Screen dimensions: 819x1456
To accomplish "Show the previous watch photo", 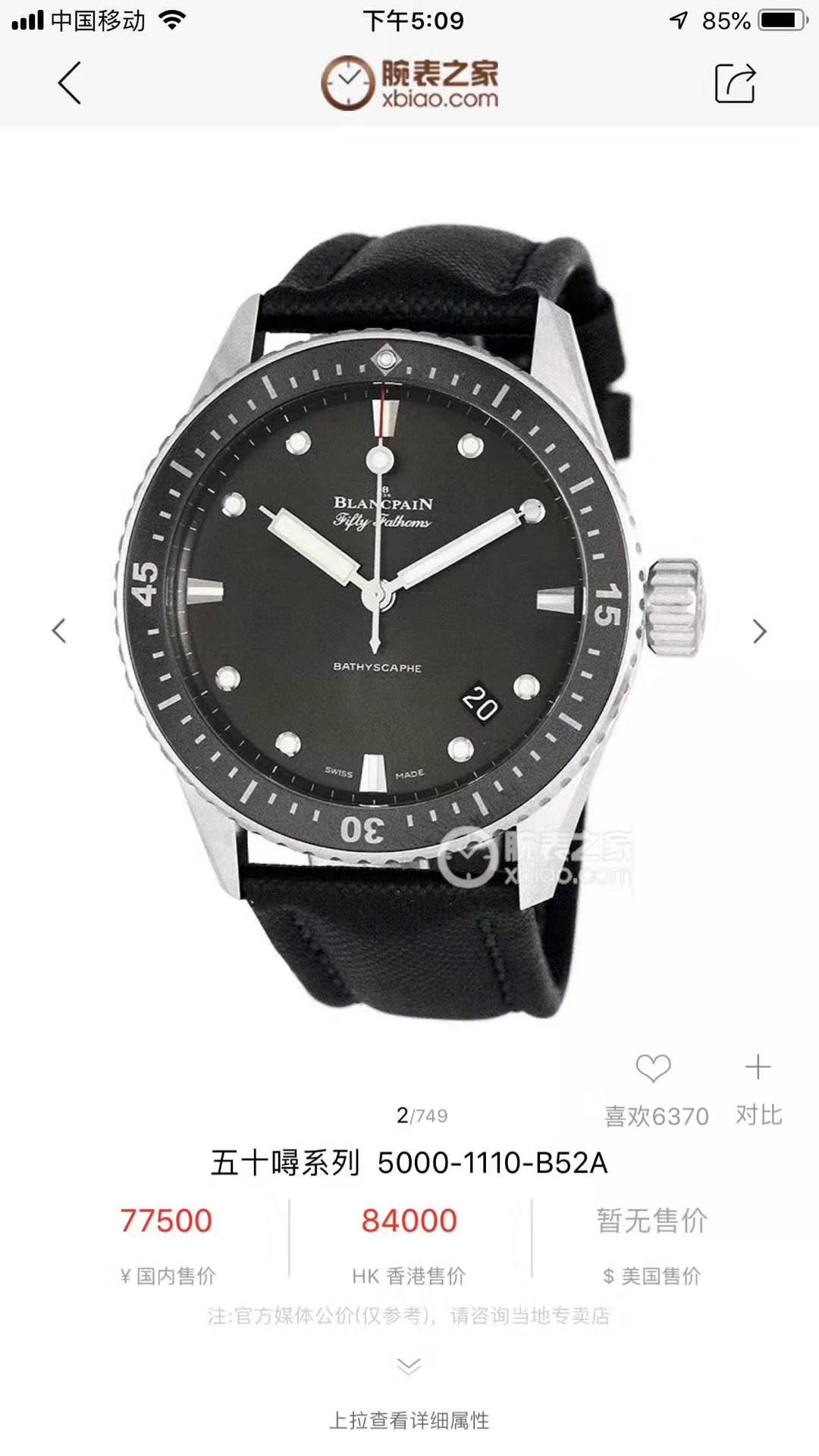I will click(x=59, y=631).
